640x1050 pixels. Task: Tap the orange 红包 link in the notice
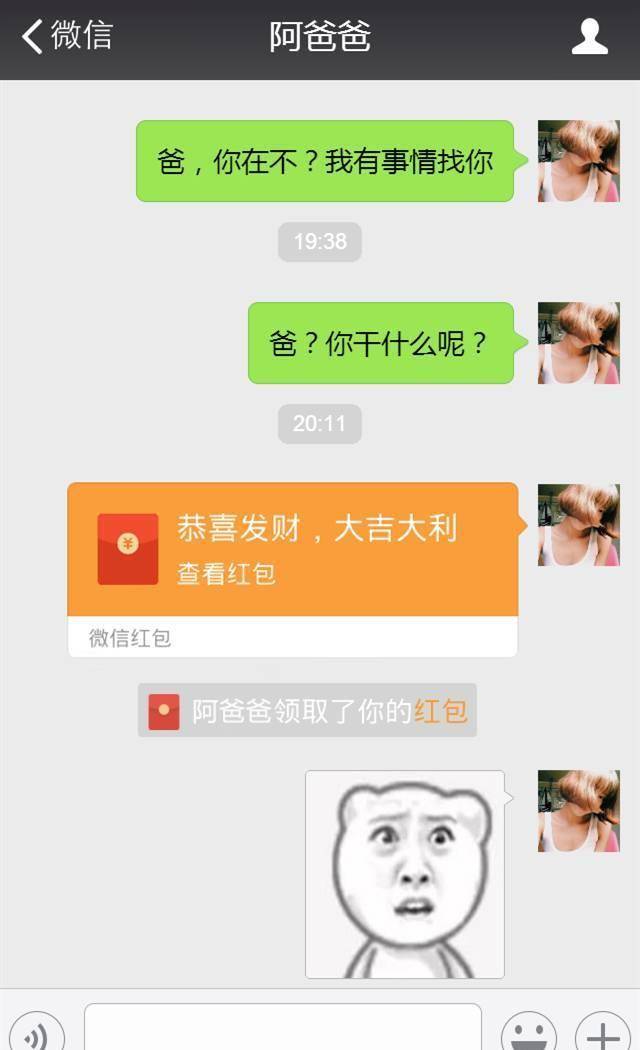pos(441,711)
